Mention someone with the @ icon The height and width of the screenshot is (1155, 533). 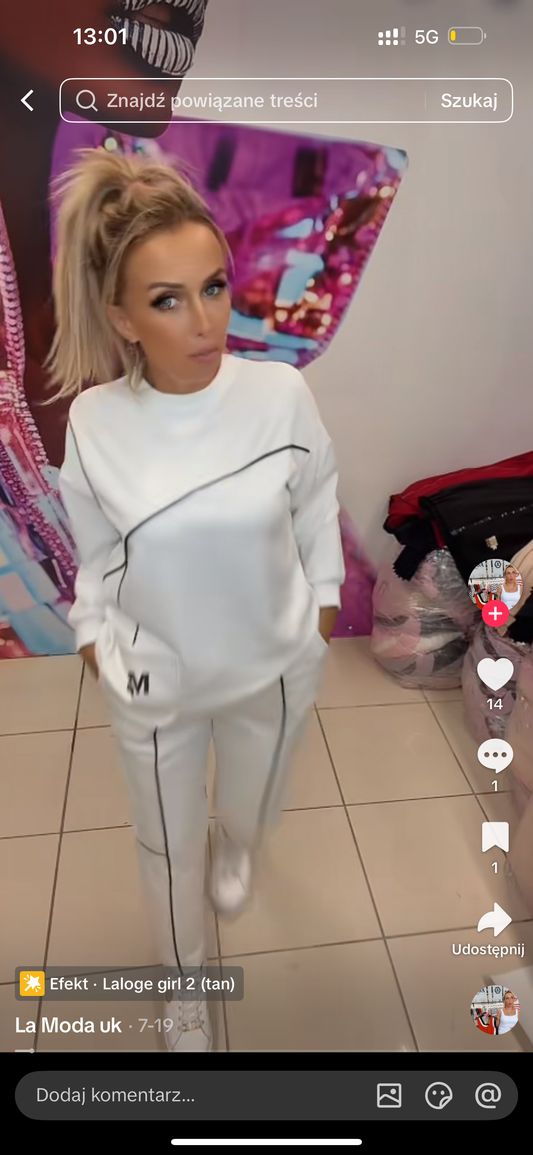point(488,1095)
